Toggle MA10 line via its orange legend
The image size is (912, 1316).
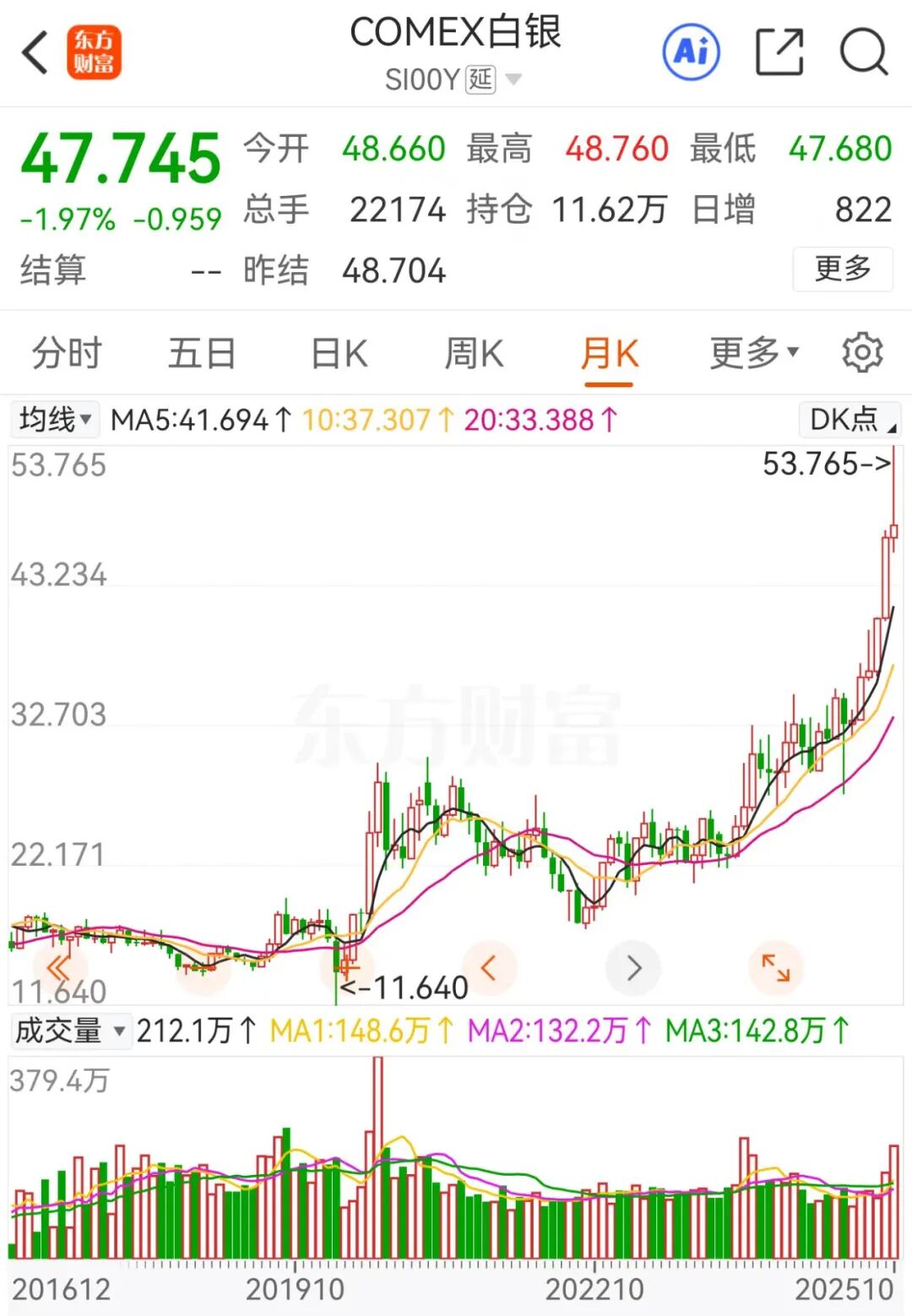click(367, 418)
